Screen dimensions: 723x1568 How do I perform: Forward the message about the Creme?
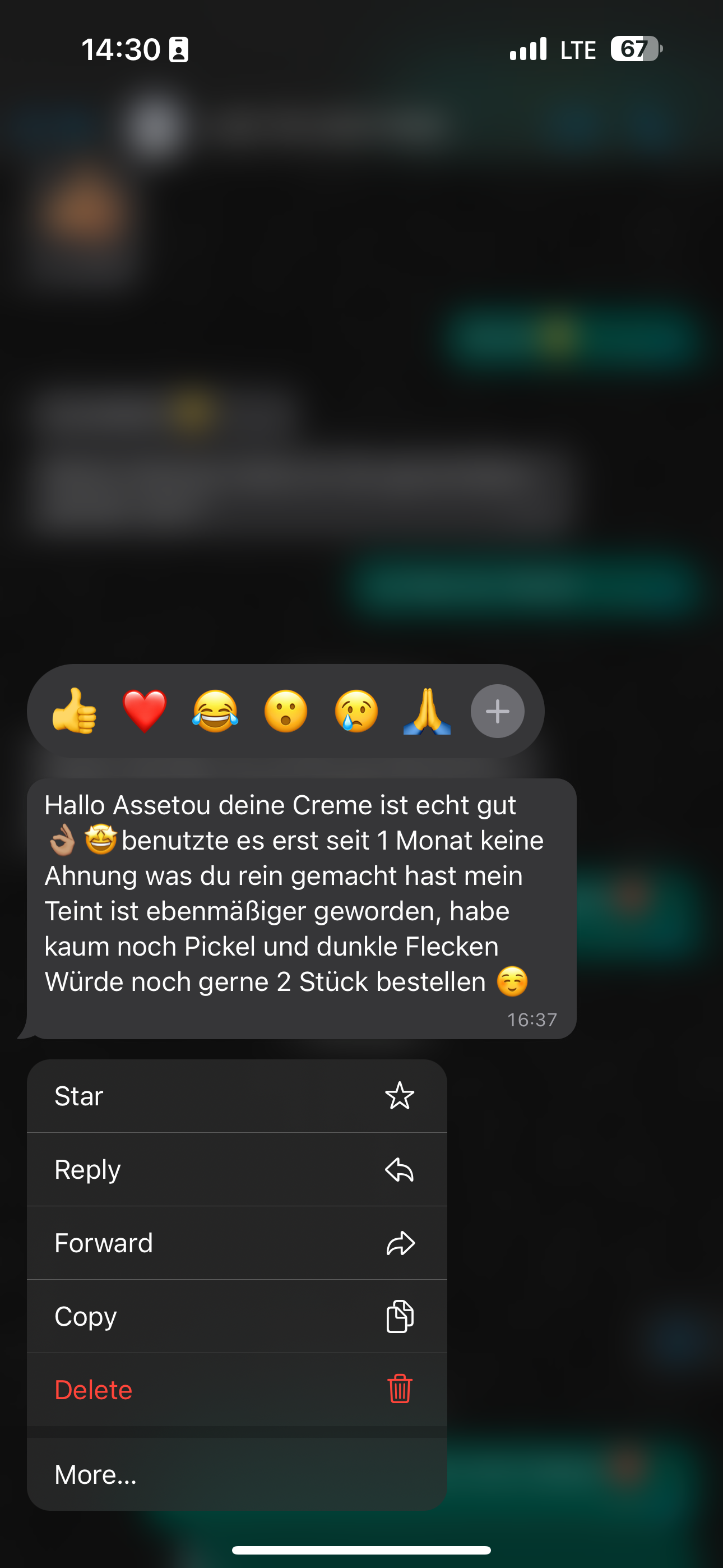(237, 1243)
